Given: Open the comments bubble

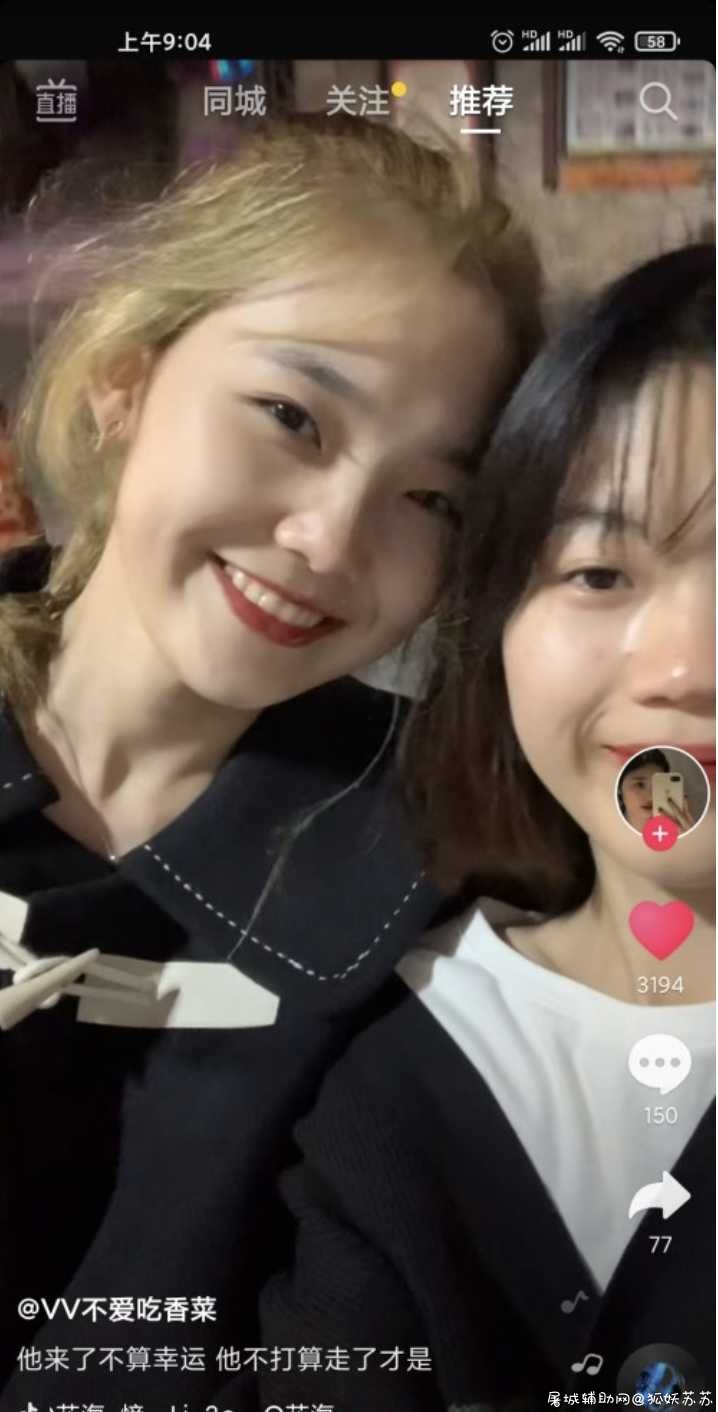Looking at the screenshot, I should (660, 1063).
